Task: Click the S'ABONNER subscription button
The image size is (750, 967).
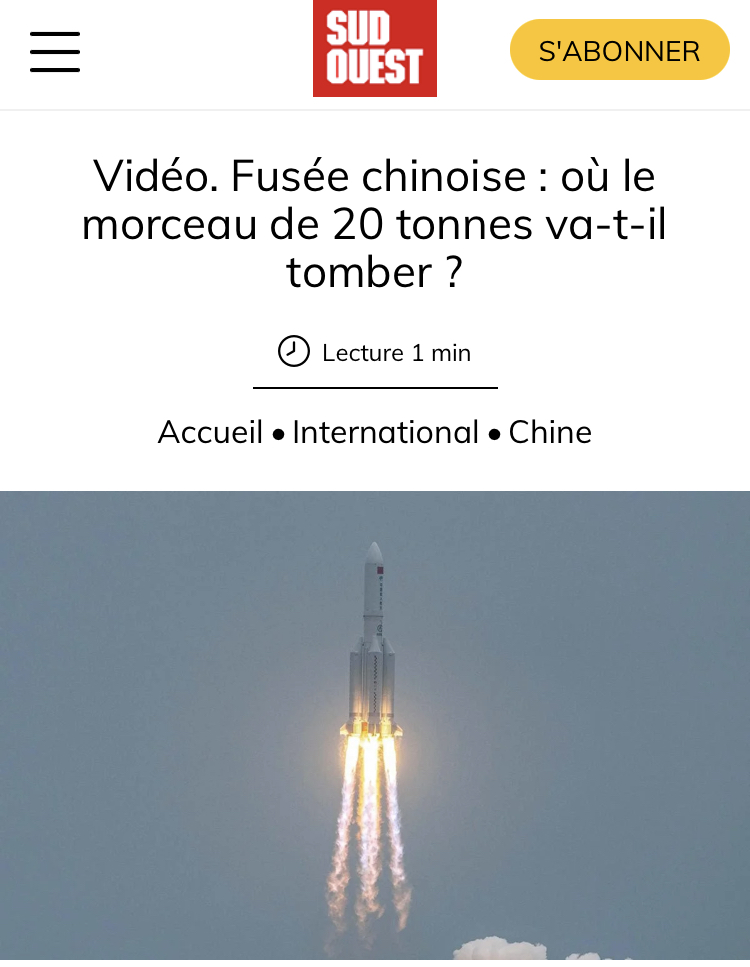Action: pyautogui.click(x=619, y=49)
